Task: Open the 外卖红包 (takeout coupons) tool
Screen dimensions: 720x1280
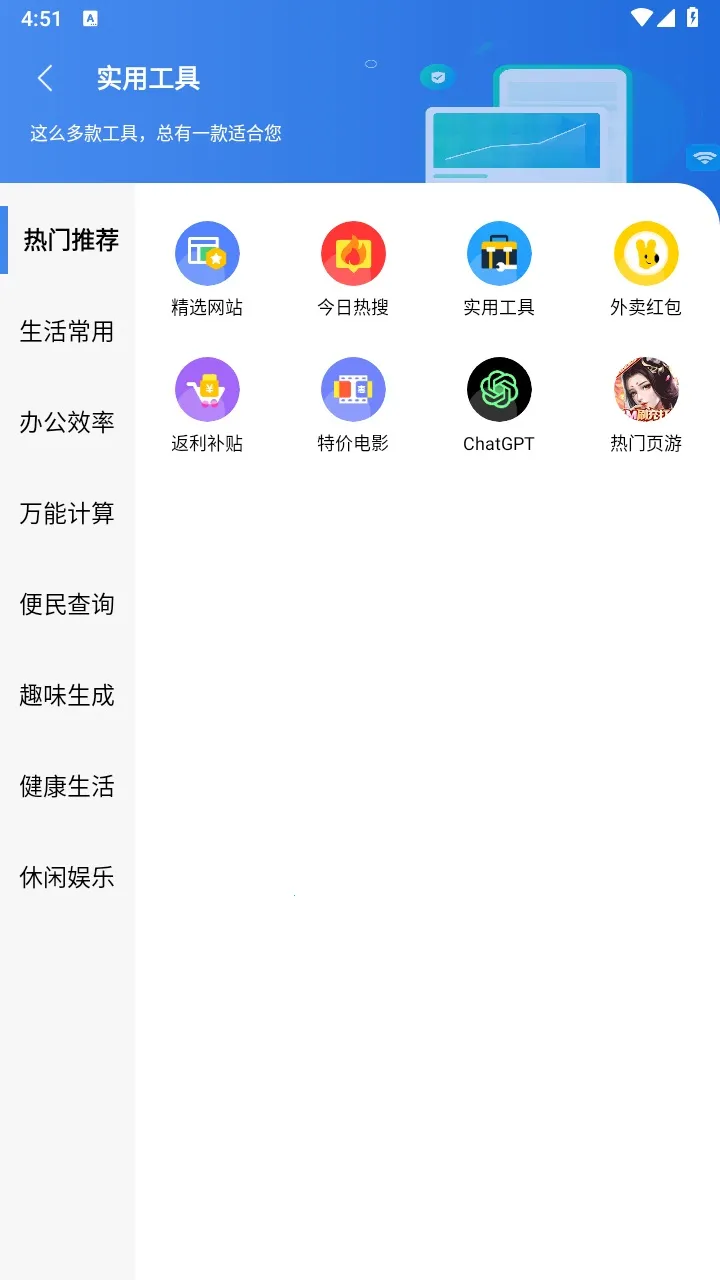Action: click(x=645, y=252)
